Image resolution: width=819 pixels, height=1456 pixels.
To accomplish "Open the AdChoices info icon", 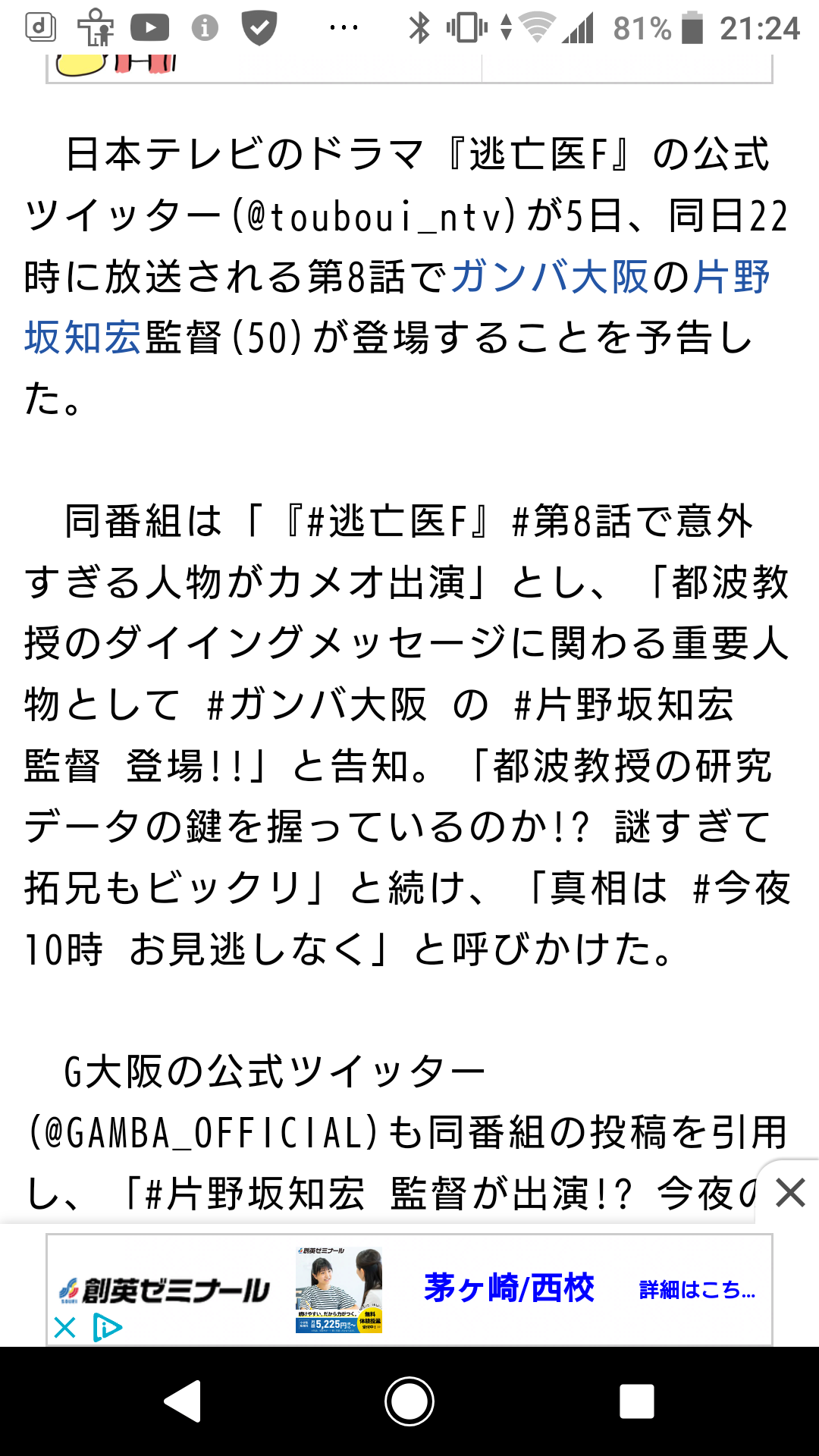I will (x=107, y=1328).
